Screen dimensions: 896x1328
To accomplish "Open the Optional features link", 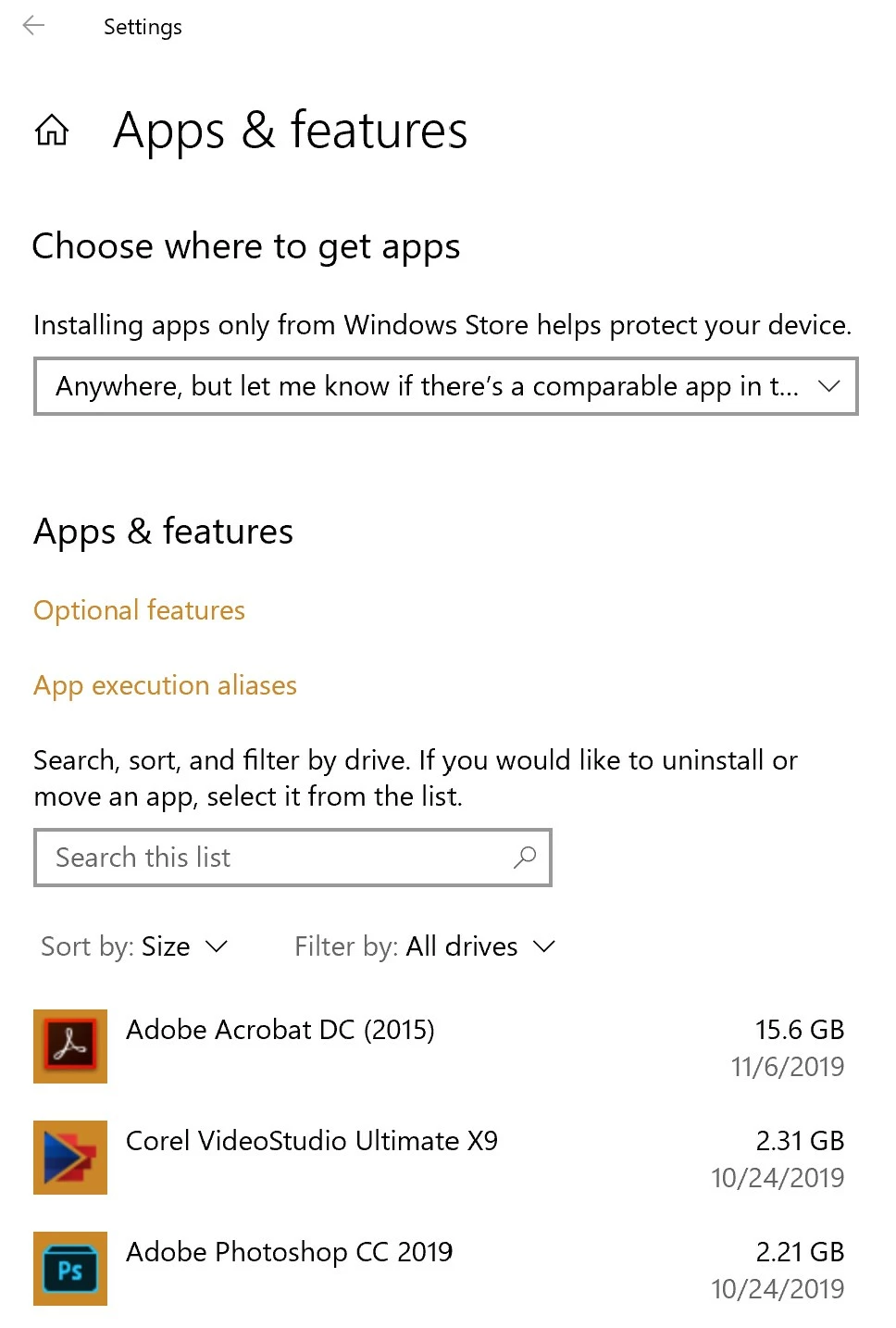I will point(139,610).
